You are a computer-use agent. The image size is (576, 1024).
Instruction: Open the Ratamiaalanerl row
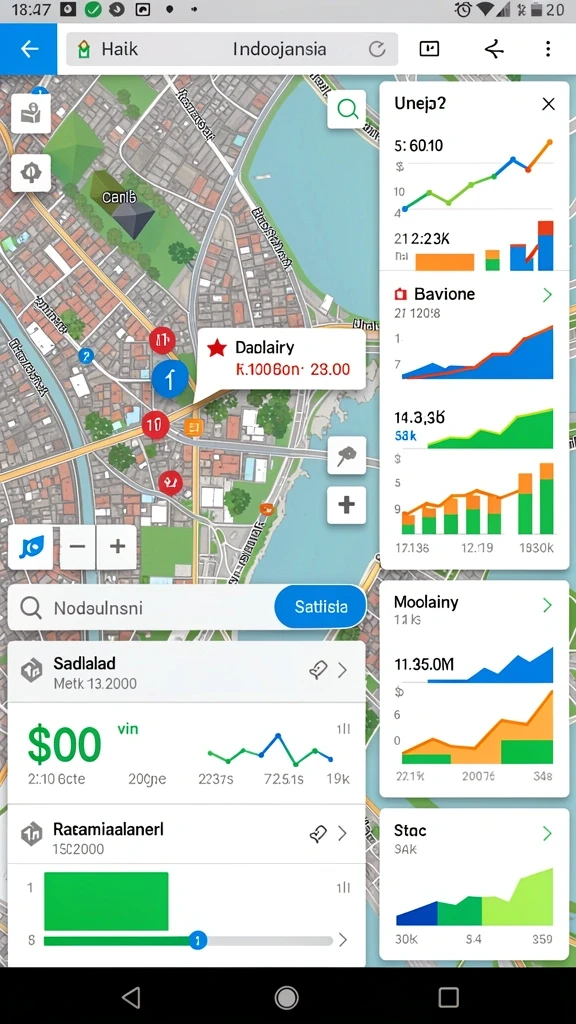coord(186,836)
